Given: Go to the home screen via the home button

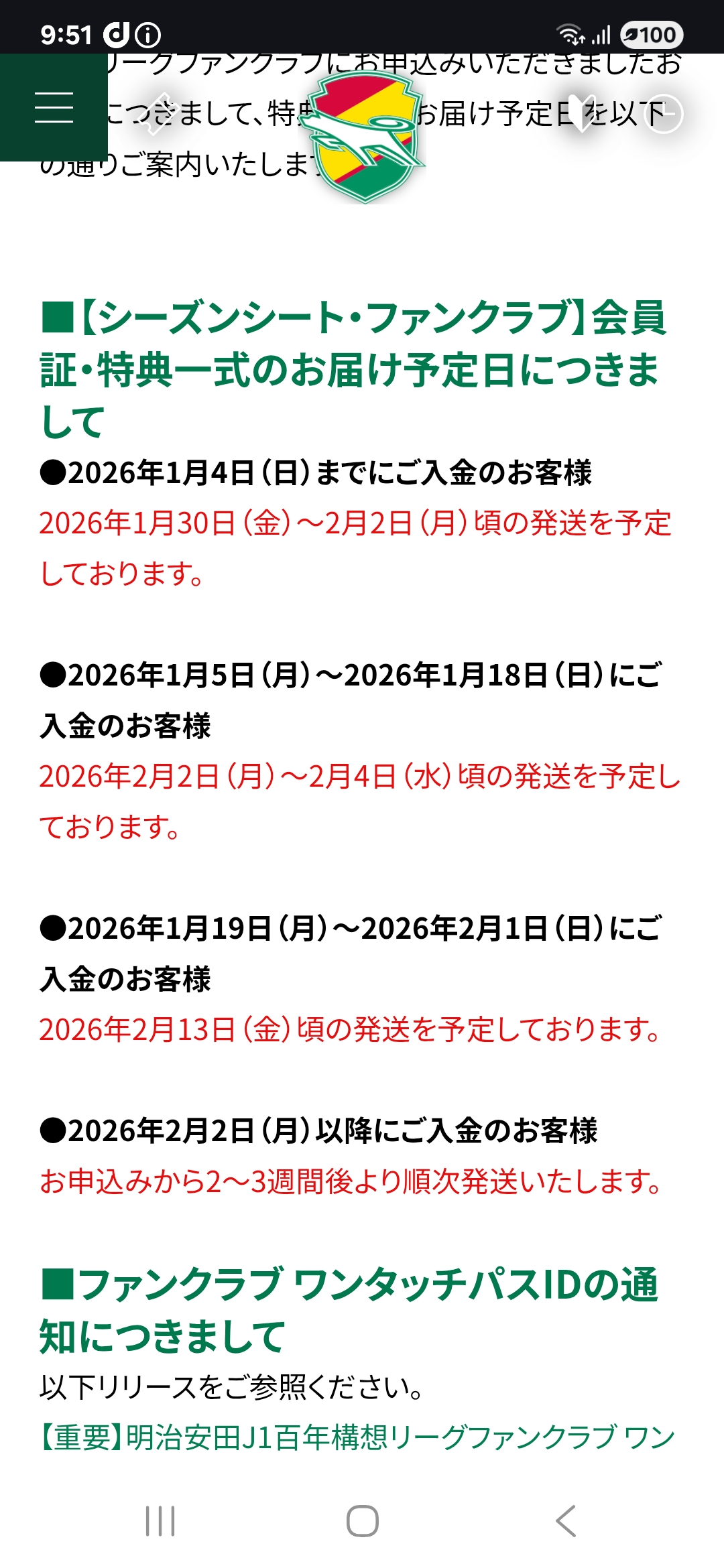Looking at the screenshot, I should click(362, 1520).
